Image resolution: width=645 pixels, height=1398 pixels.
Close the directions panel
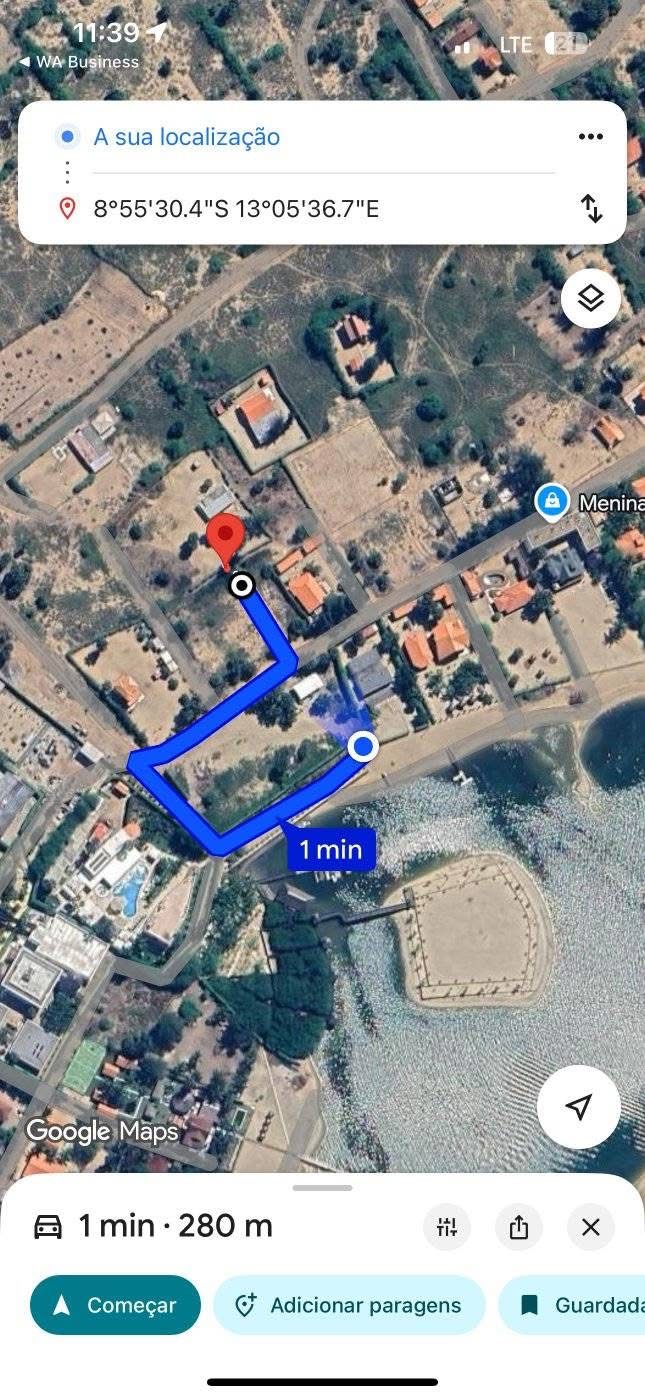591,1226
